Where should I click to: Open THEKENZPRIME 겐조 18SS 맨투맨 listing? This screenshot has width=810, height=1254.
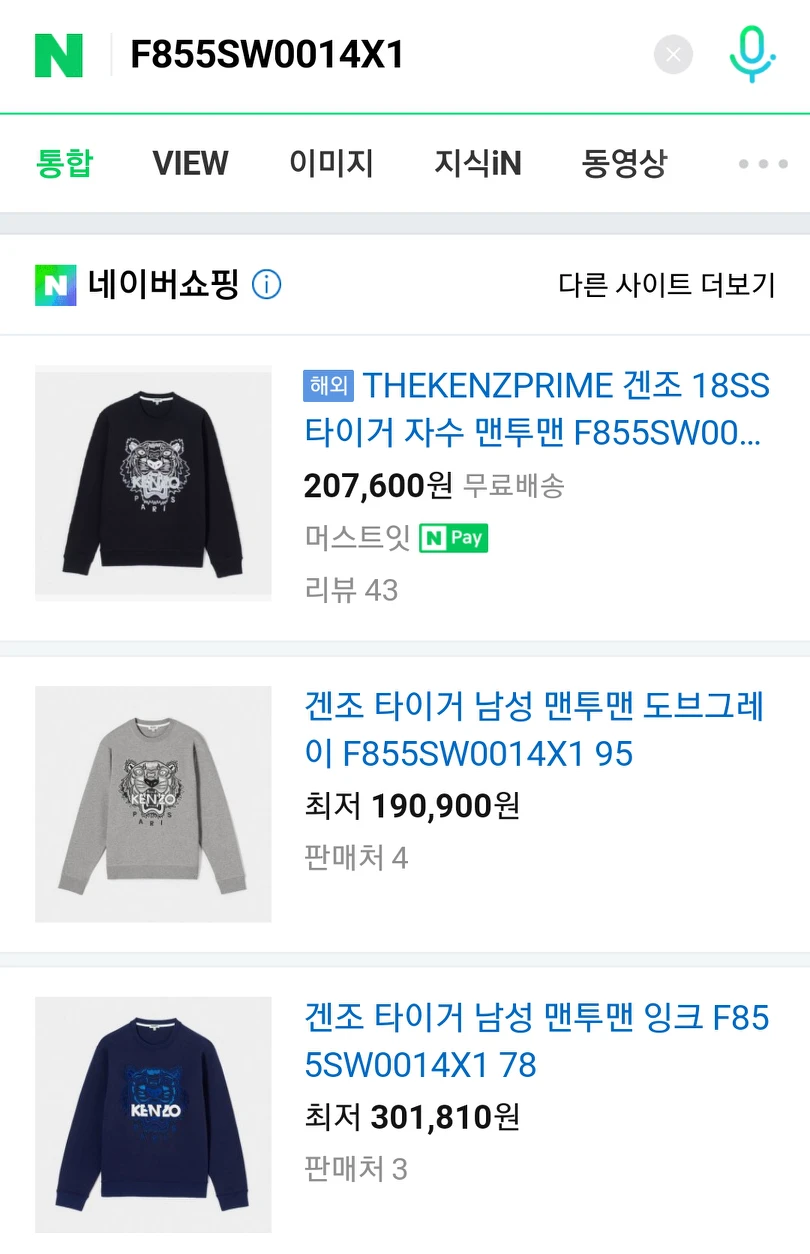tap(535, 409)
